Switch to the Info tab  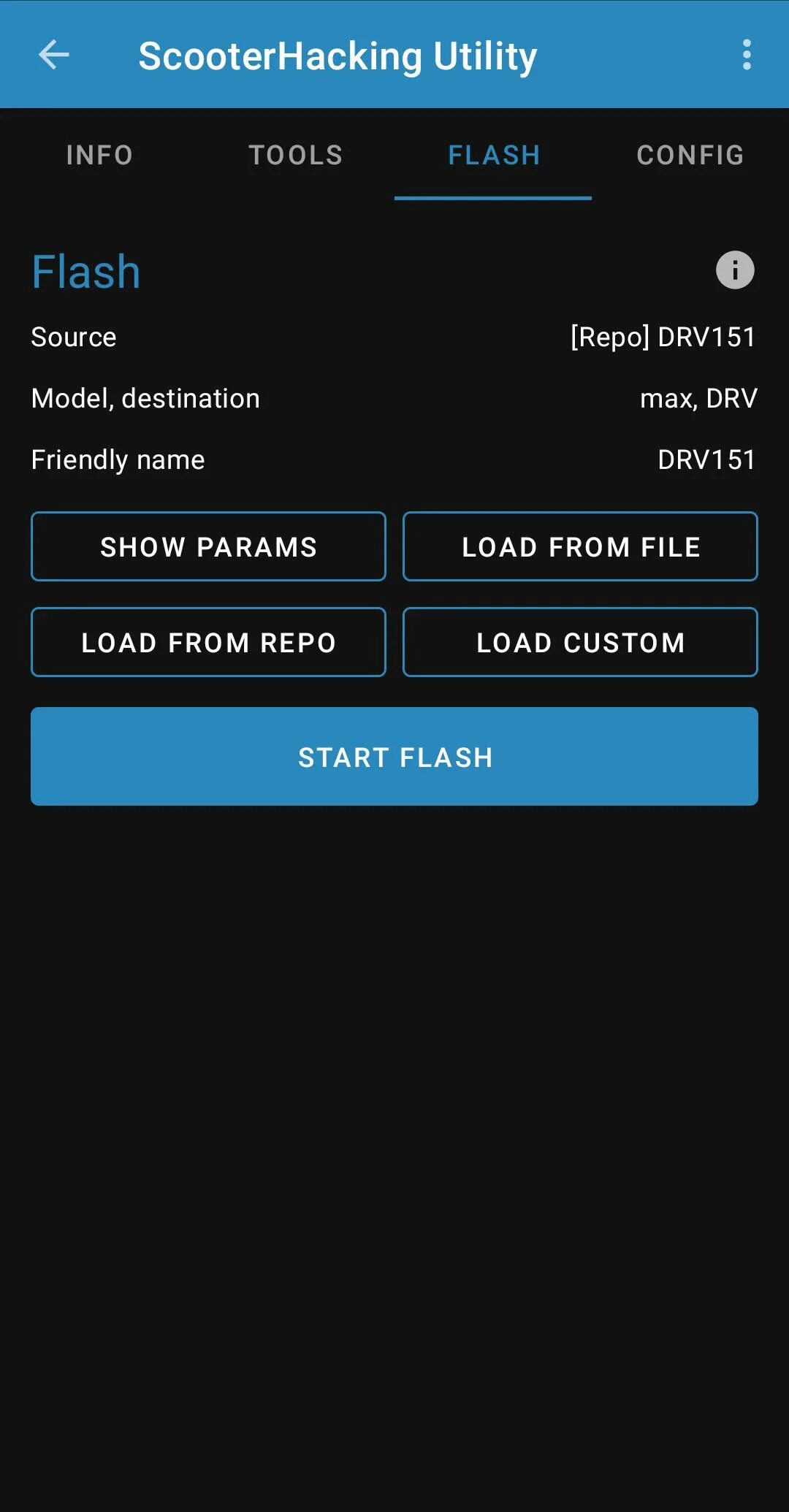(x=99, y=155)
